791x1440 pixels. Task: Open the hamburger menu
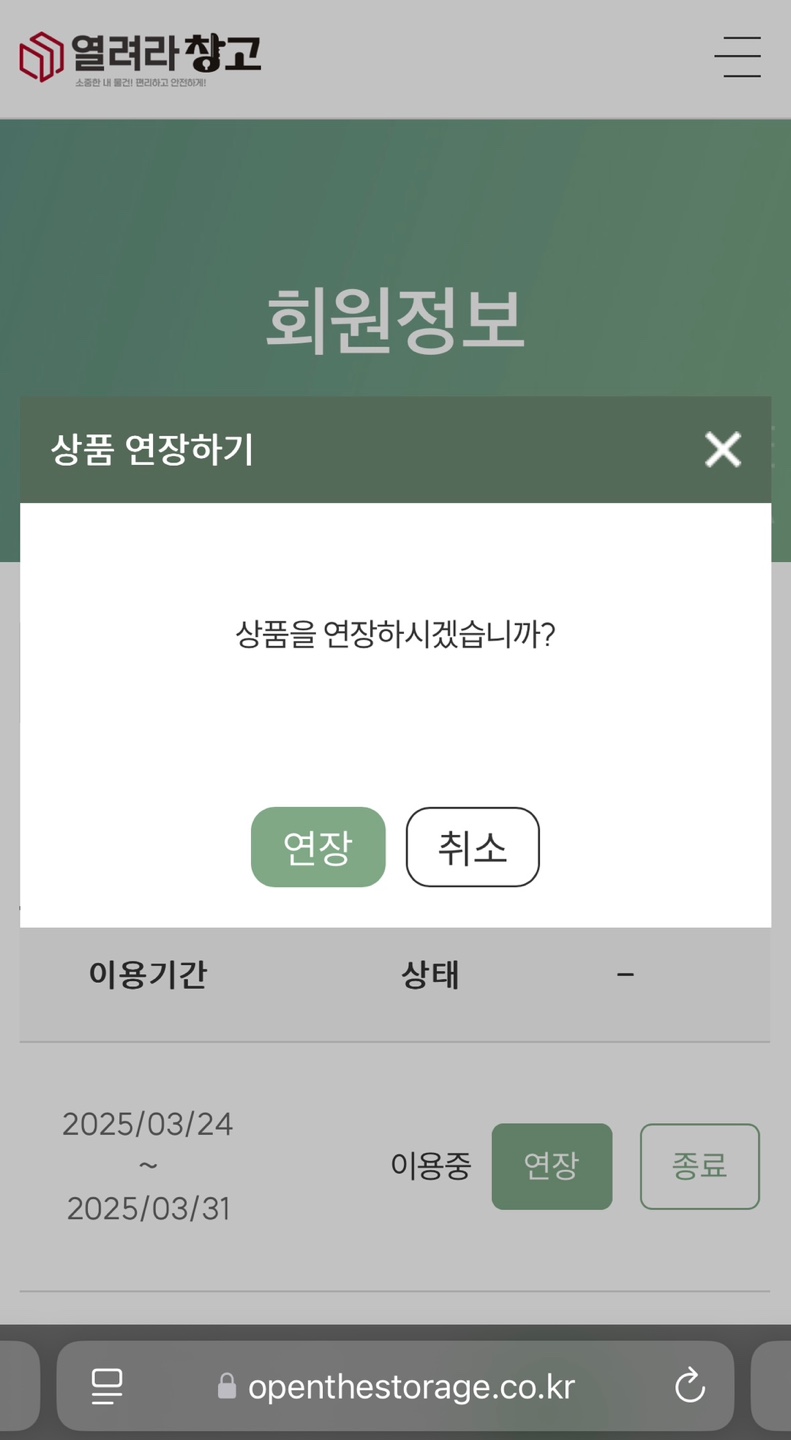tap(738, 57)
